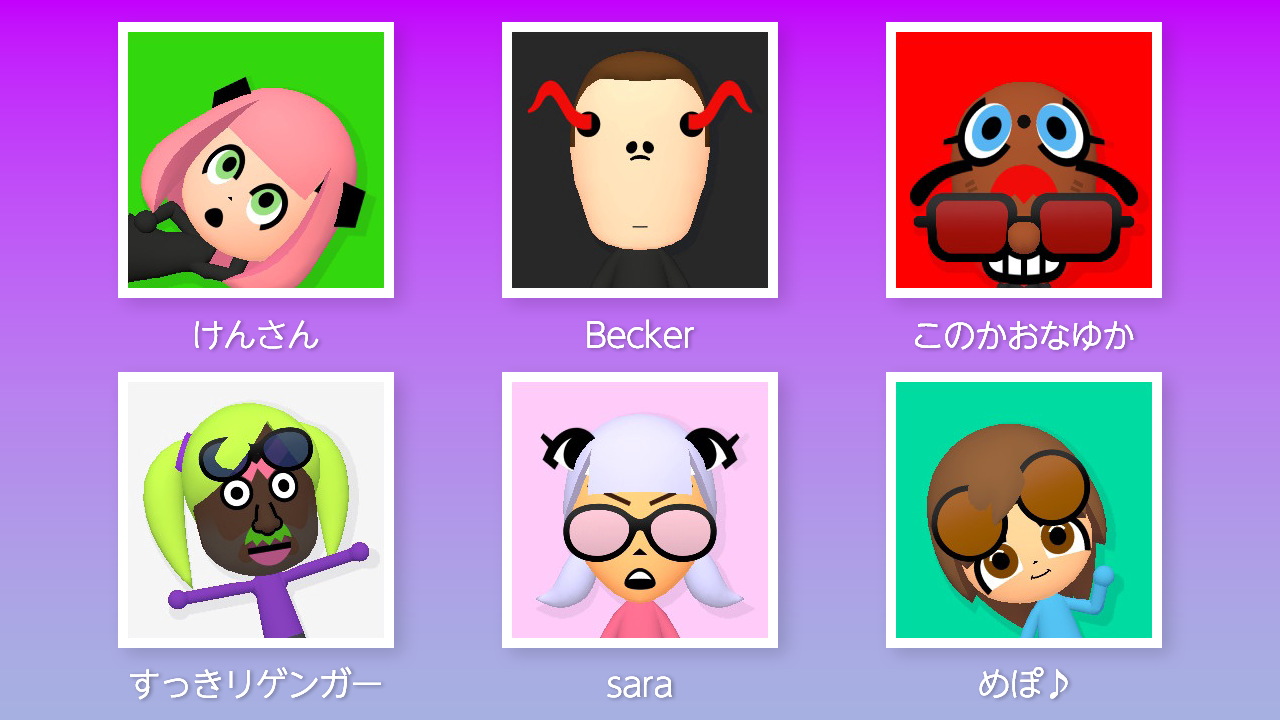Choose the Becker Mii tile
This screenshot has width=1280, height=720.
point(640,160)
